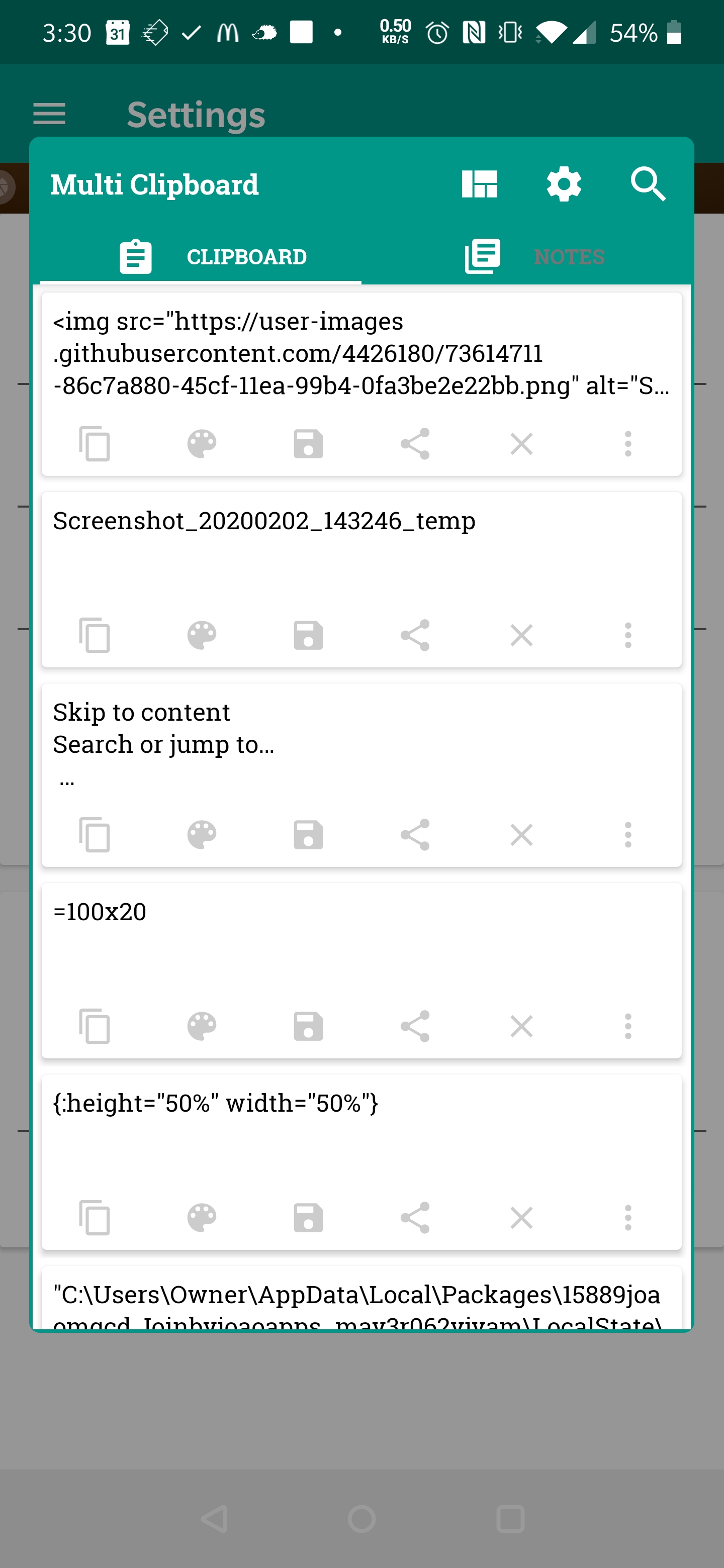Open overflow menu of the =100x20 entry
The image size is (724, 1568).
click(x=627, y=1026)
